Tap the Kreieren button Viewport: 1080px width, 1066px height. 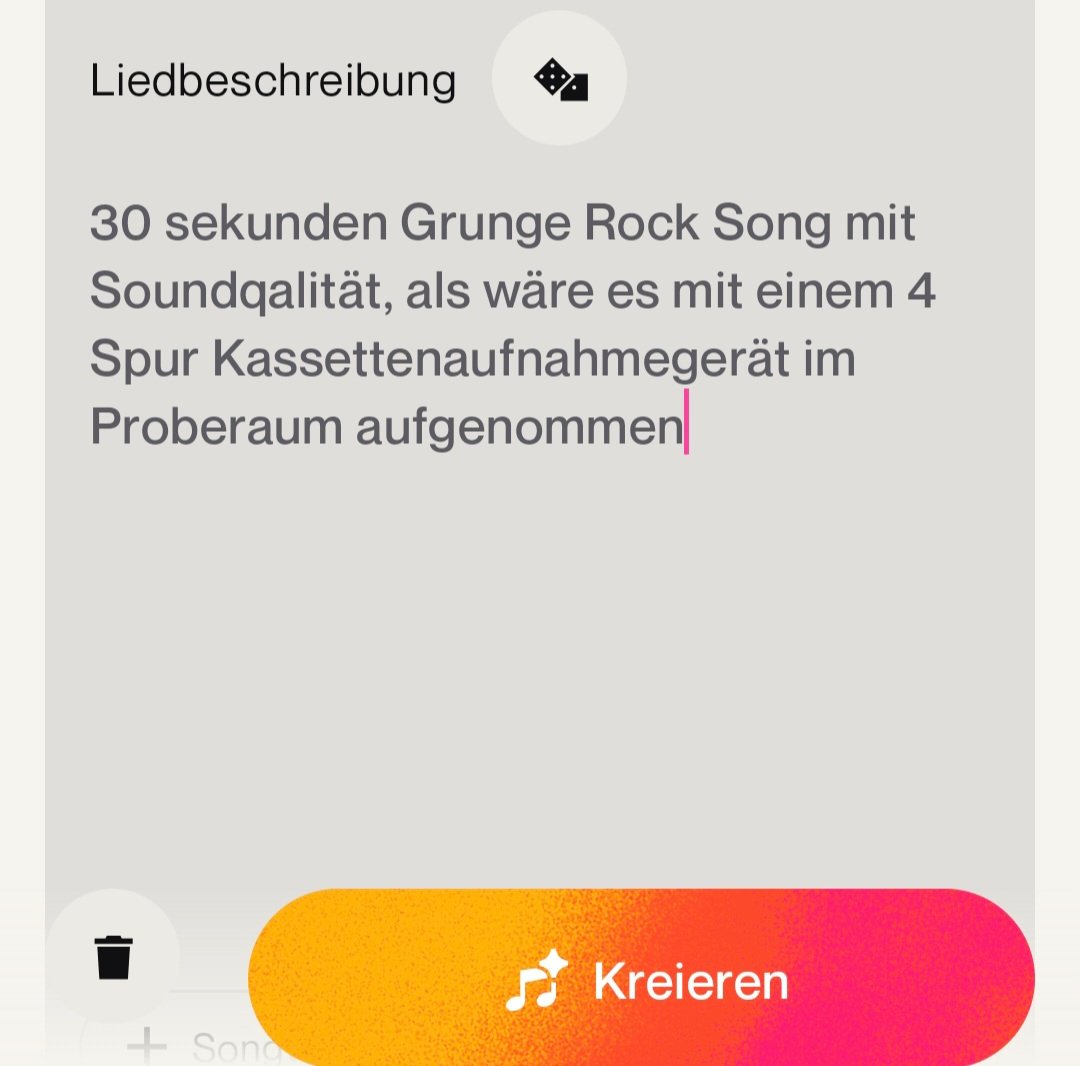641,979
